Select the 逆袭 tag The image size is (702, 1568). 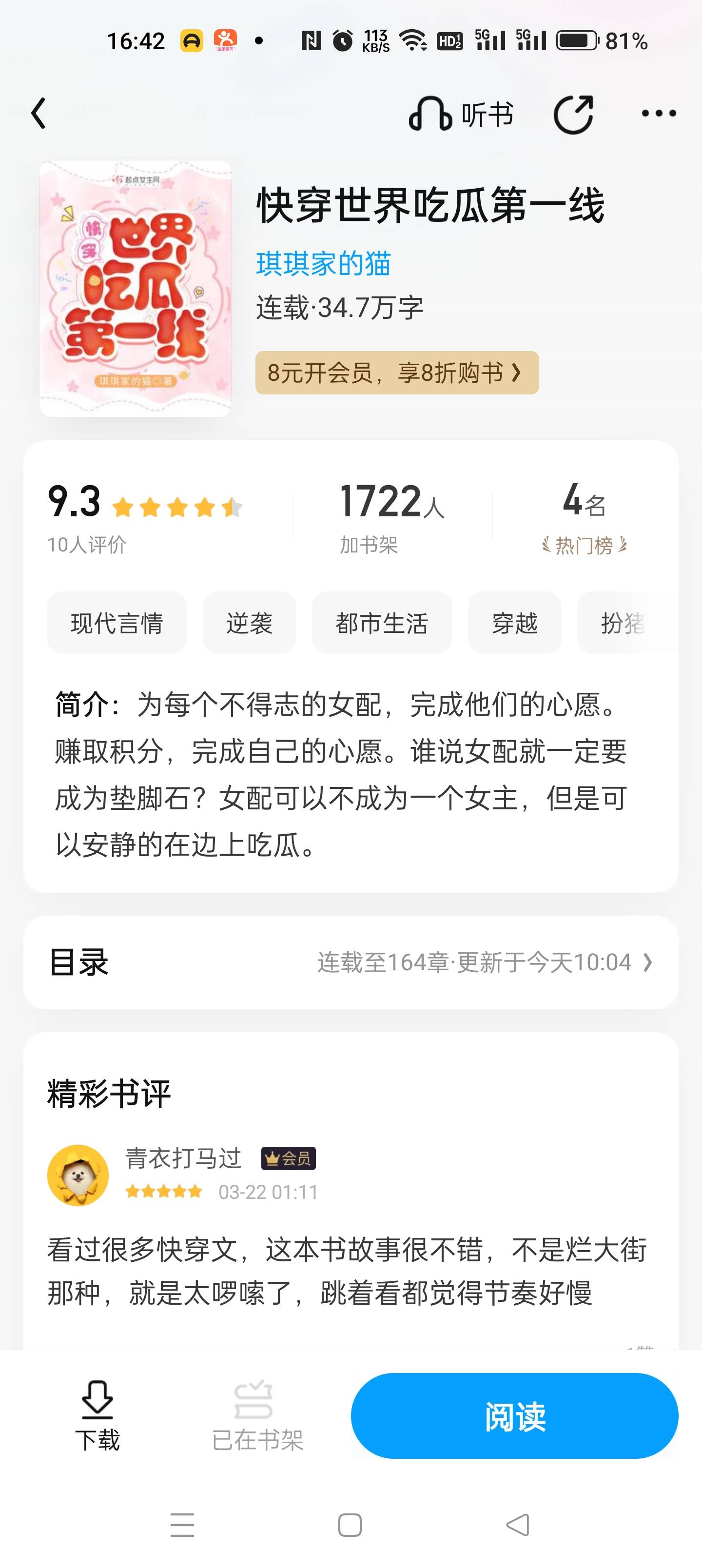tap(250, 623)
